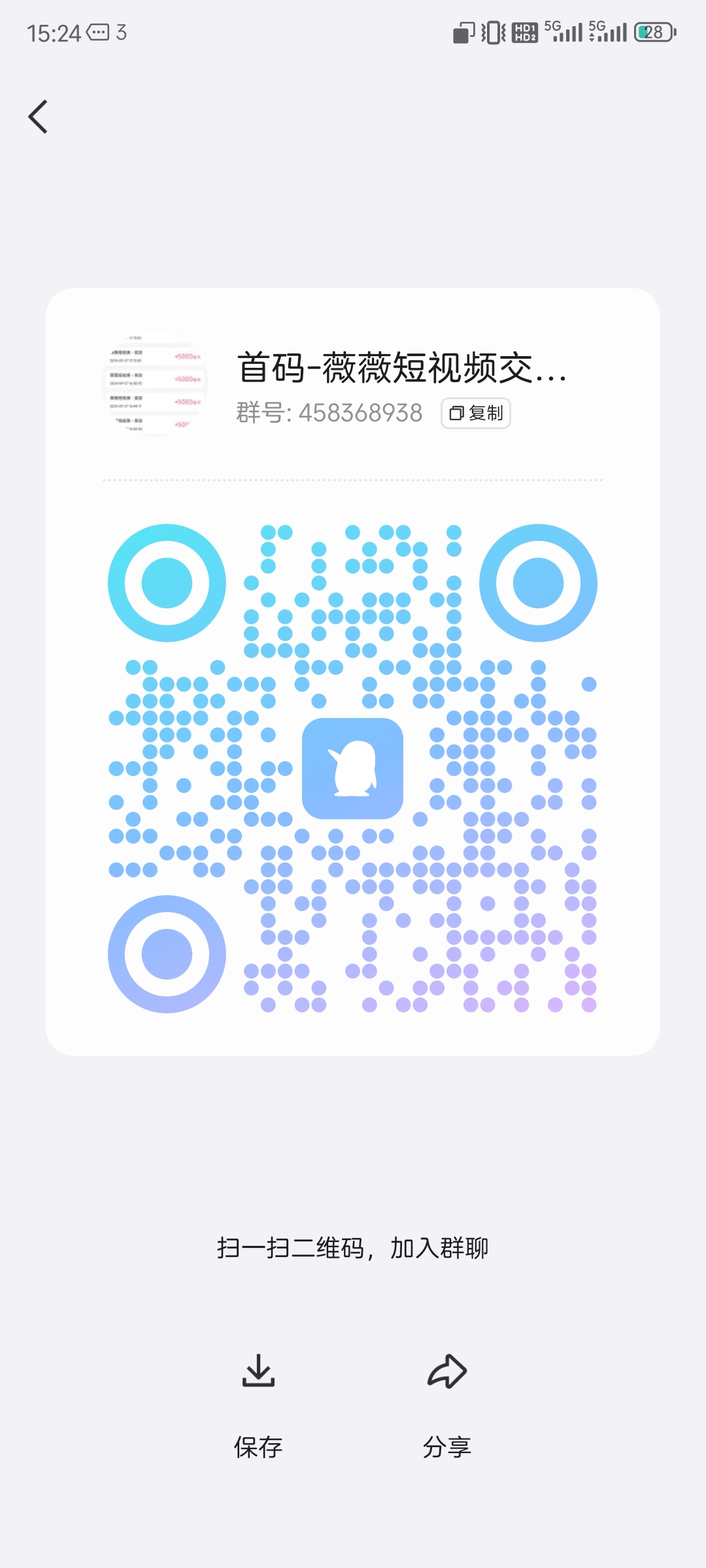
Task: Save the group QR code image
Action: pyautogui.click(x=258, y=1405)
